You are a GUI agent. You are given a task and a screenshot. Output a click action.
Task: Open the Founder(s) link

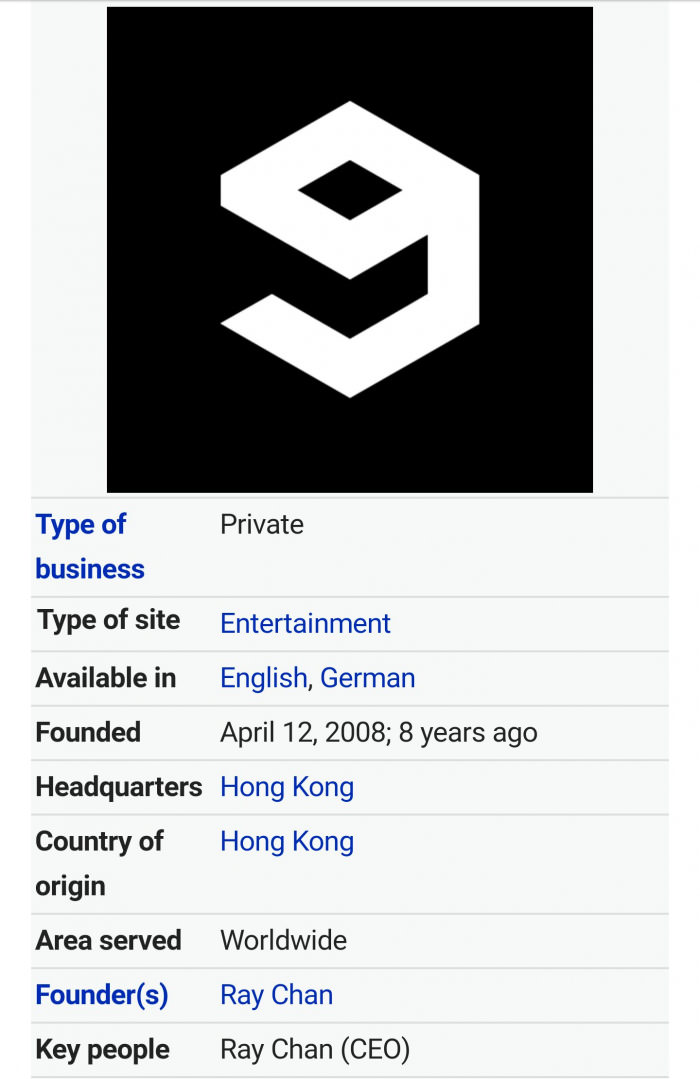coord(101,995)
